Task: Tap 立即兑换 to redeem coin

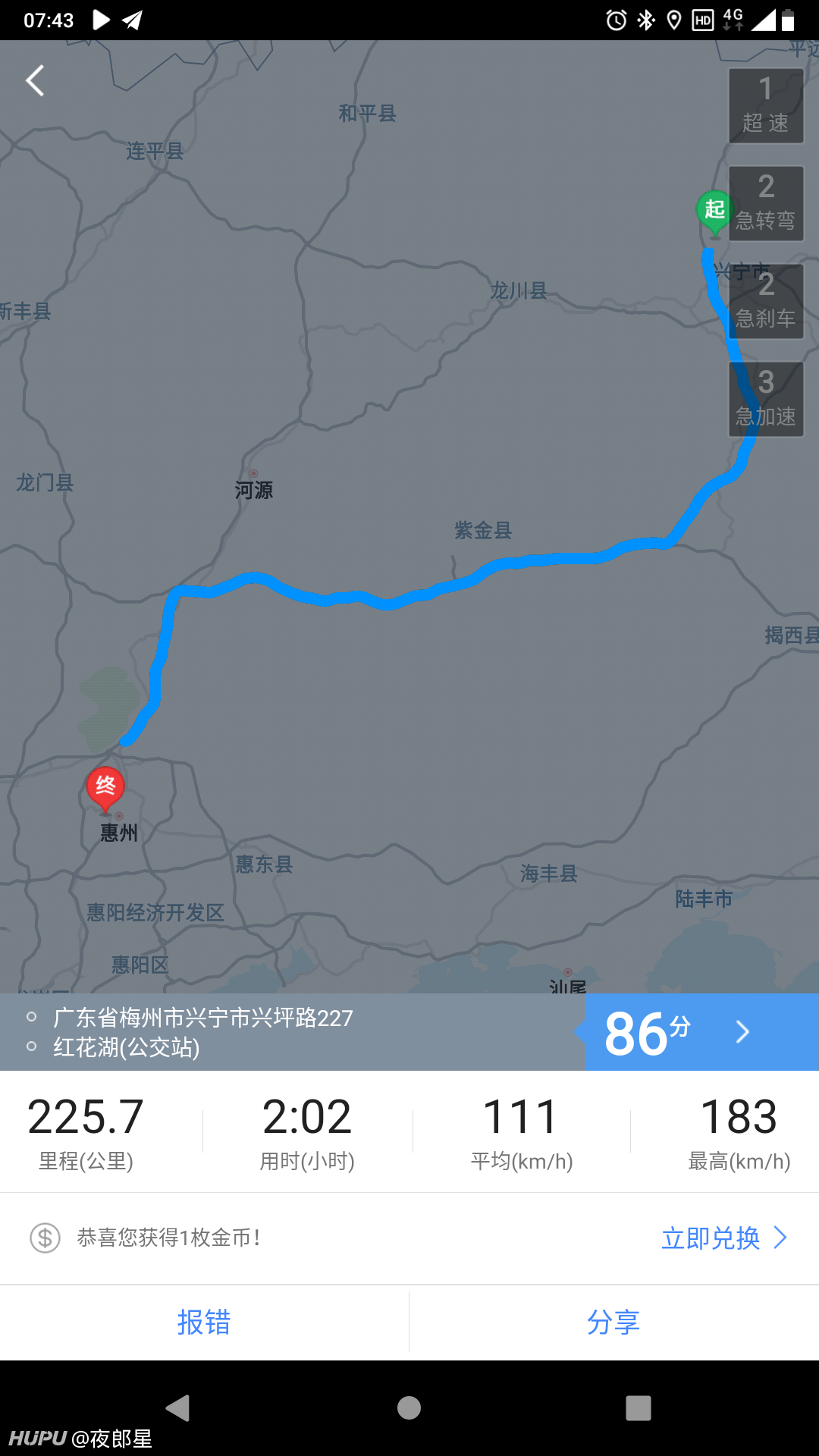Action: (x=723, y=1238)
